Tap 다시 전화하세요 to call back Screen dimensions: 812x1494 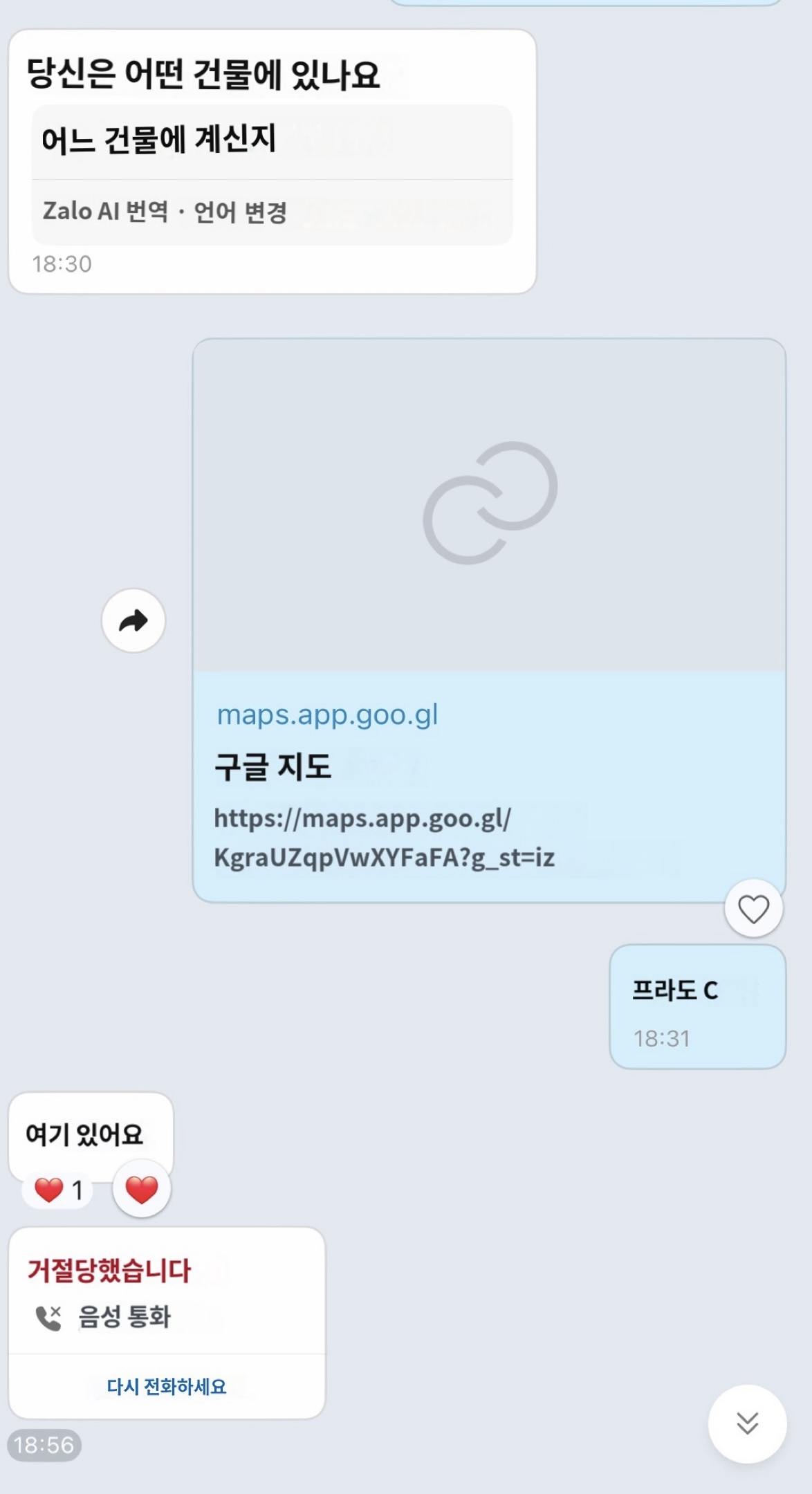[x=167, y=1386]
